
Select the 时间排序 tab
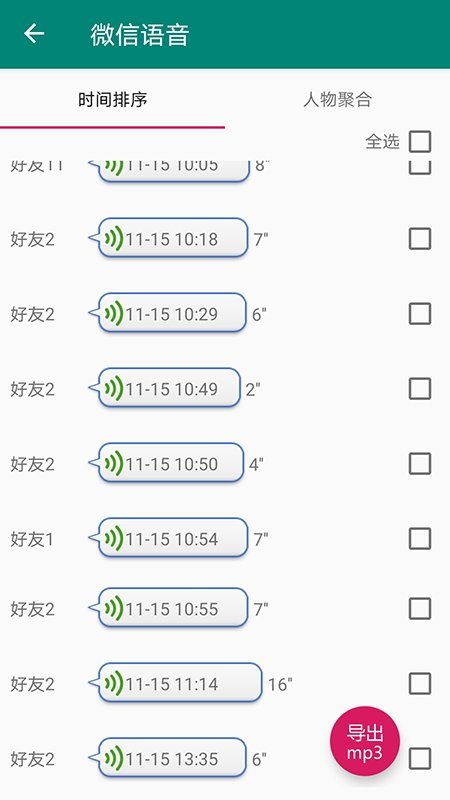(x=112, y=99)
